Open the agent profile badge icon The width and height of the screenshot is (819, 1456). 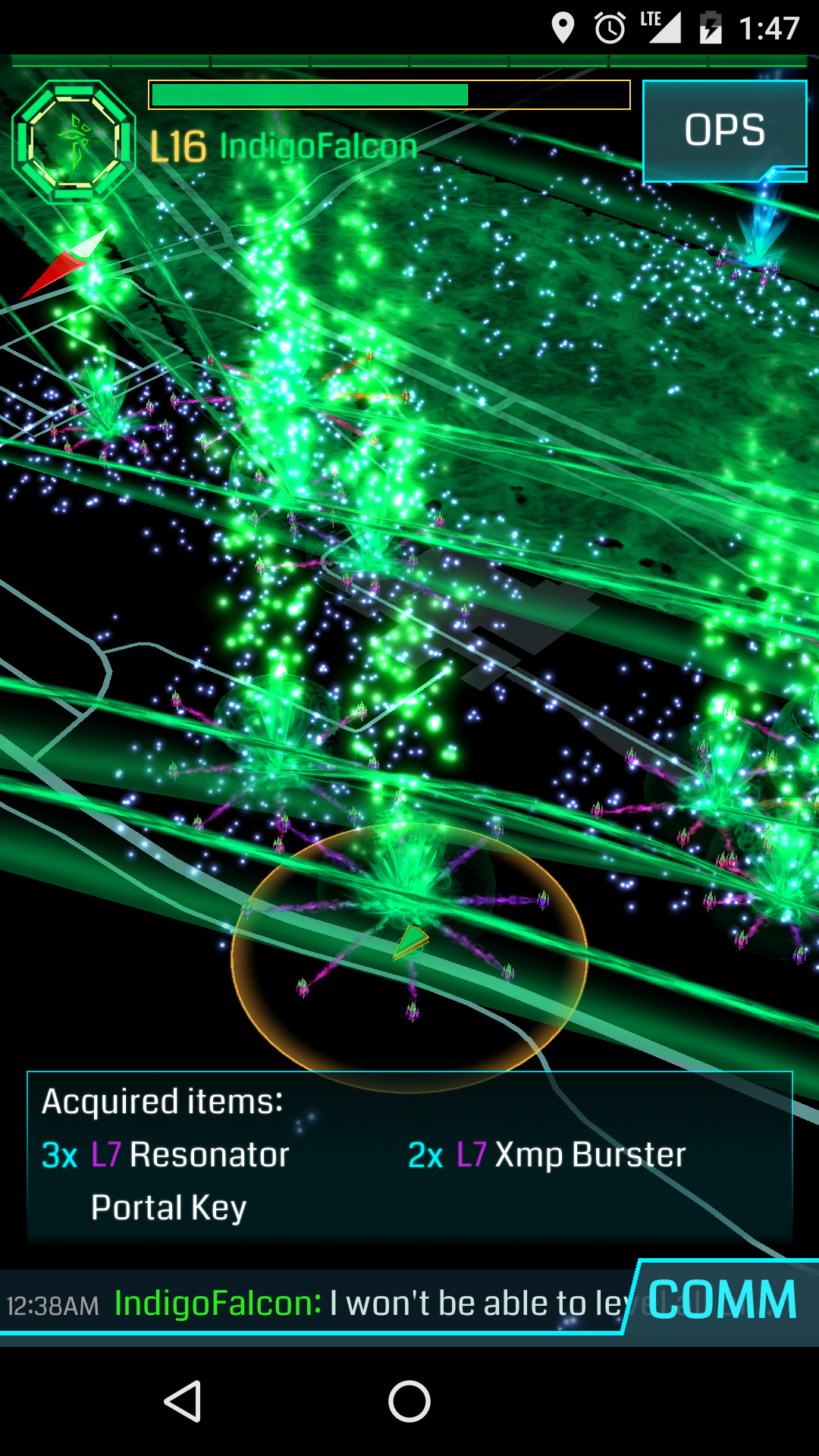point(74,143)
